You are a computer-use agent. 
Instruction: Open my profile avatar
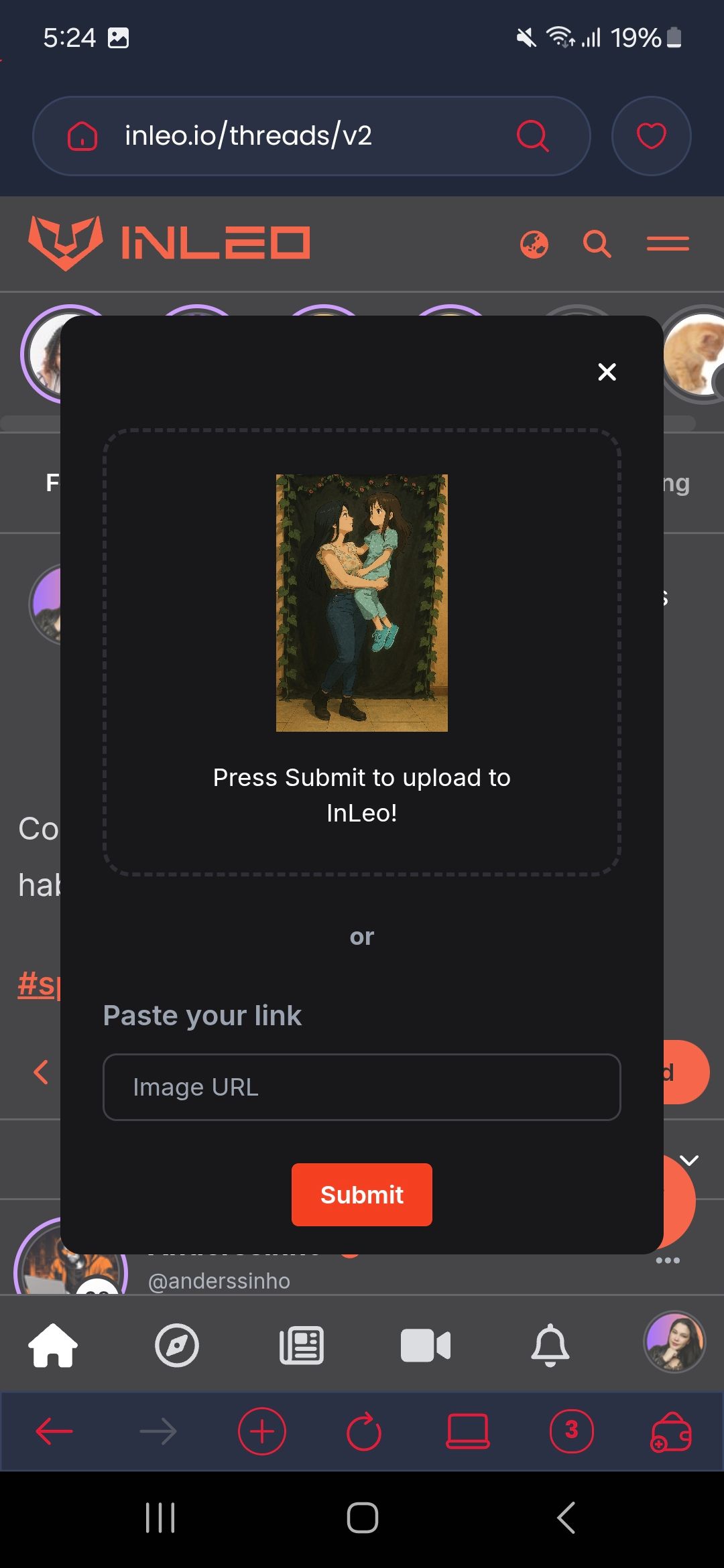pos(674,1342)
